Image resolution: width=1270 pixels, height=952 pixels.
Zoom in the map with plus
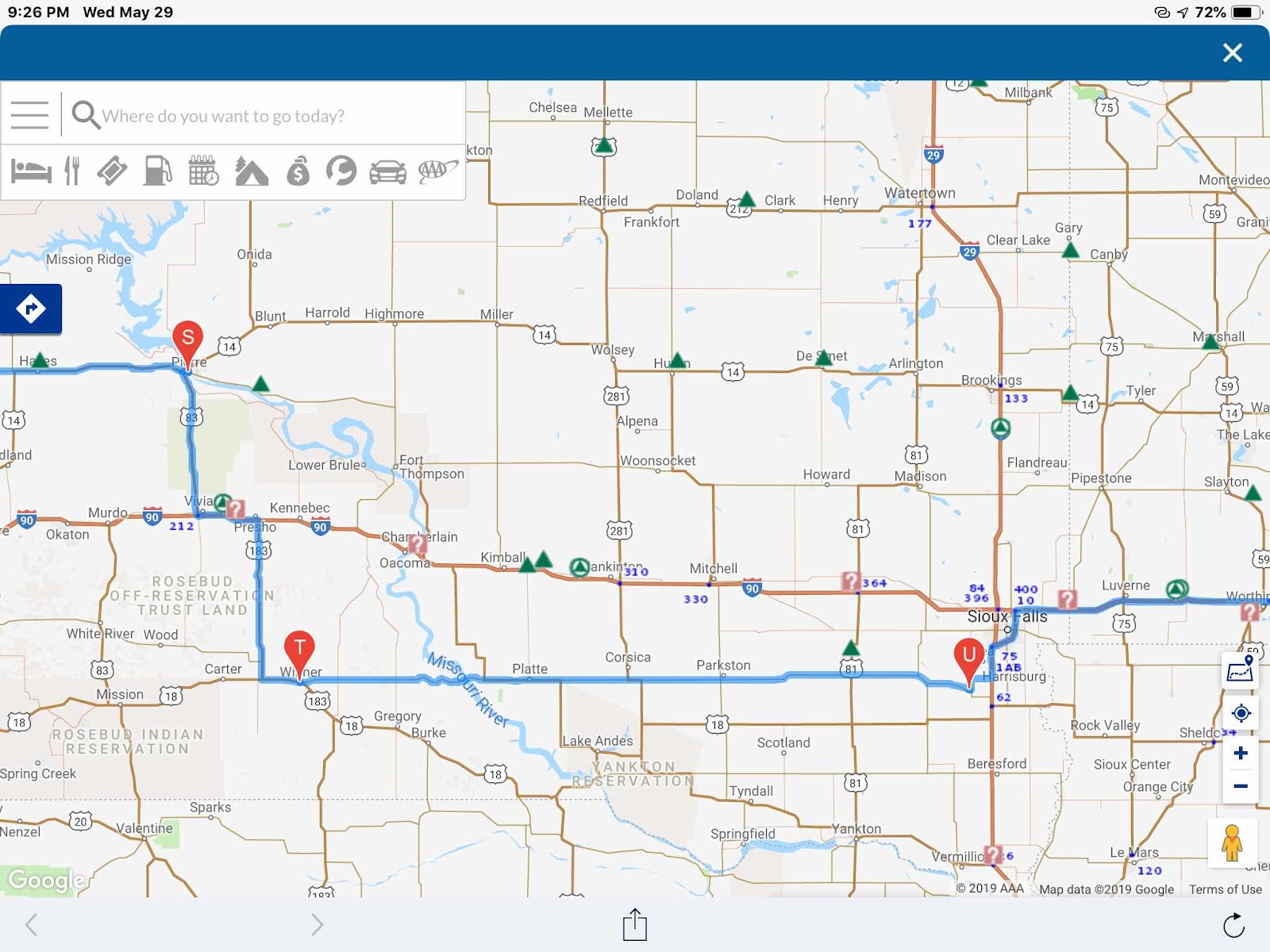tap(1241, 754)
